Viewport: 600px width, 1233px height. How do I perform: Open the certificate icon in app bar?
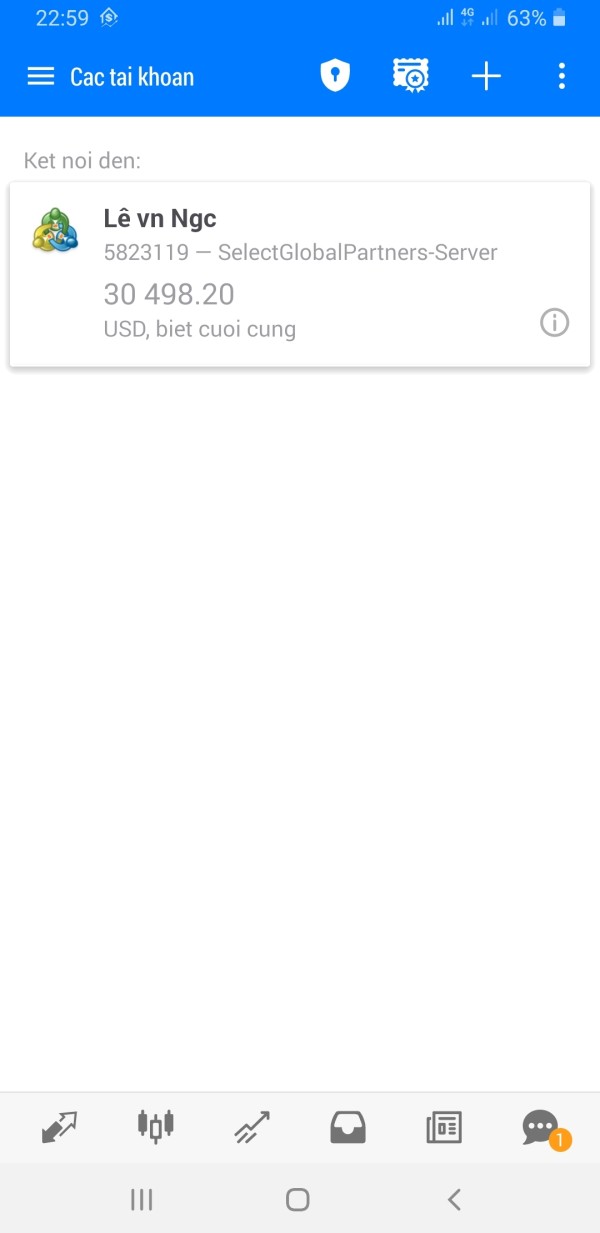[411, 76]
